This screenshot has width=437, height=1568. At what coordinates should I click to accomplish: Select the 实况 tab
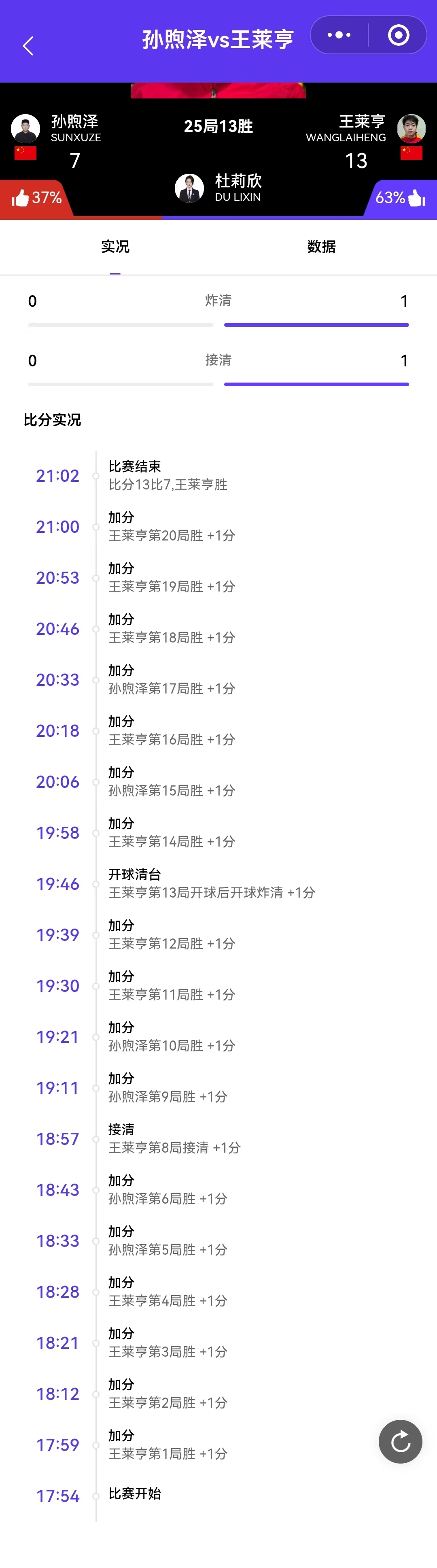pos(115,247)
